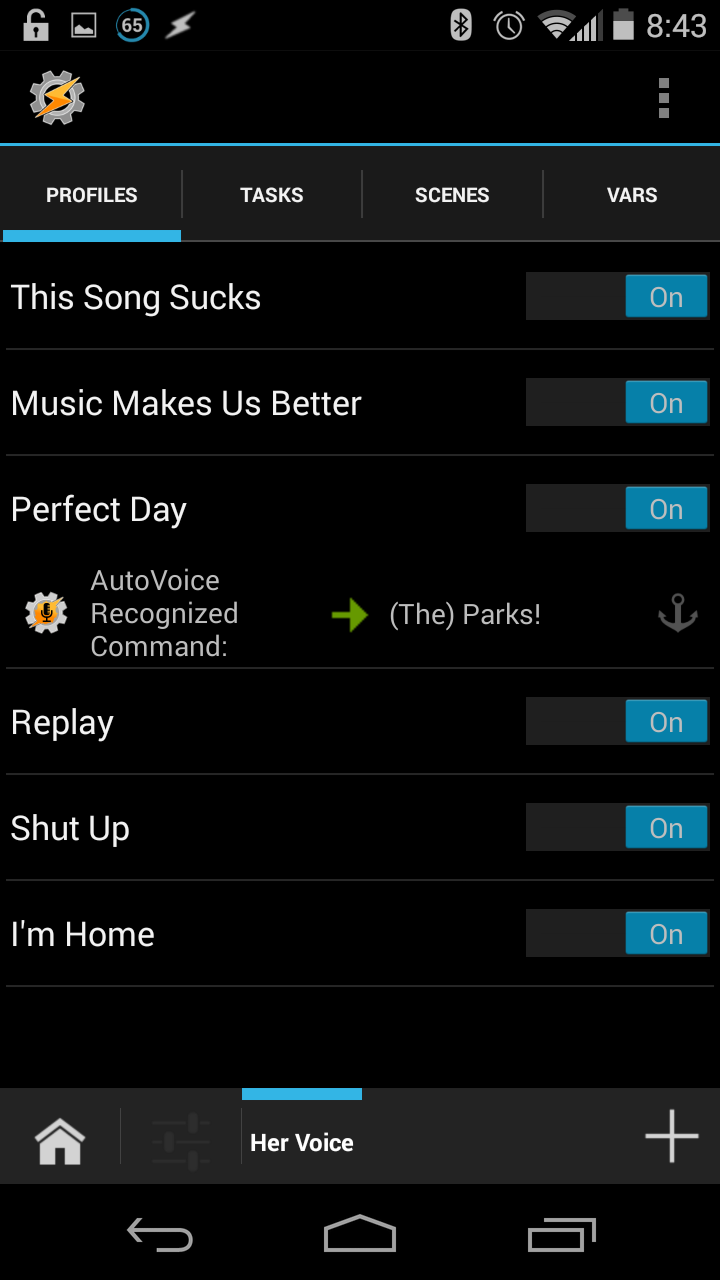720x1280 pixels.
Task: Open the (The) Parks! task entry
Action: point(465,614)
